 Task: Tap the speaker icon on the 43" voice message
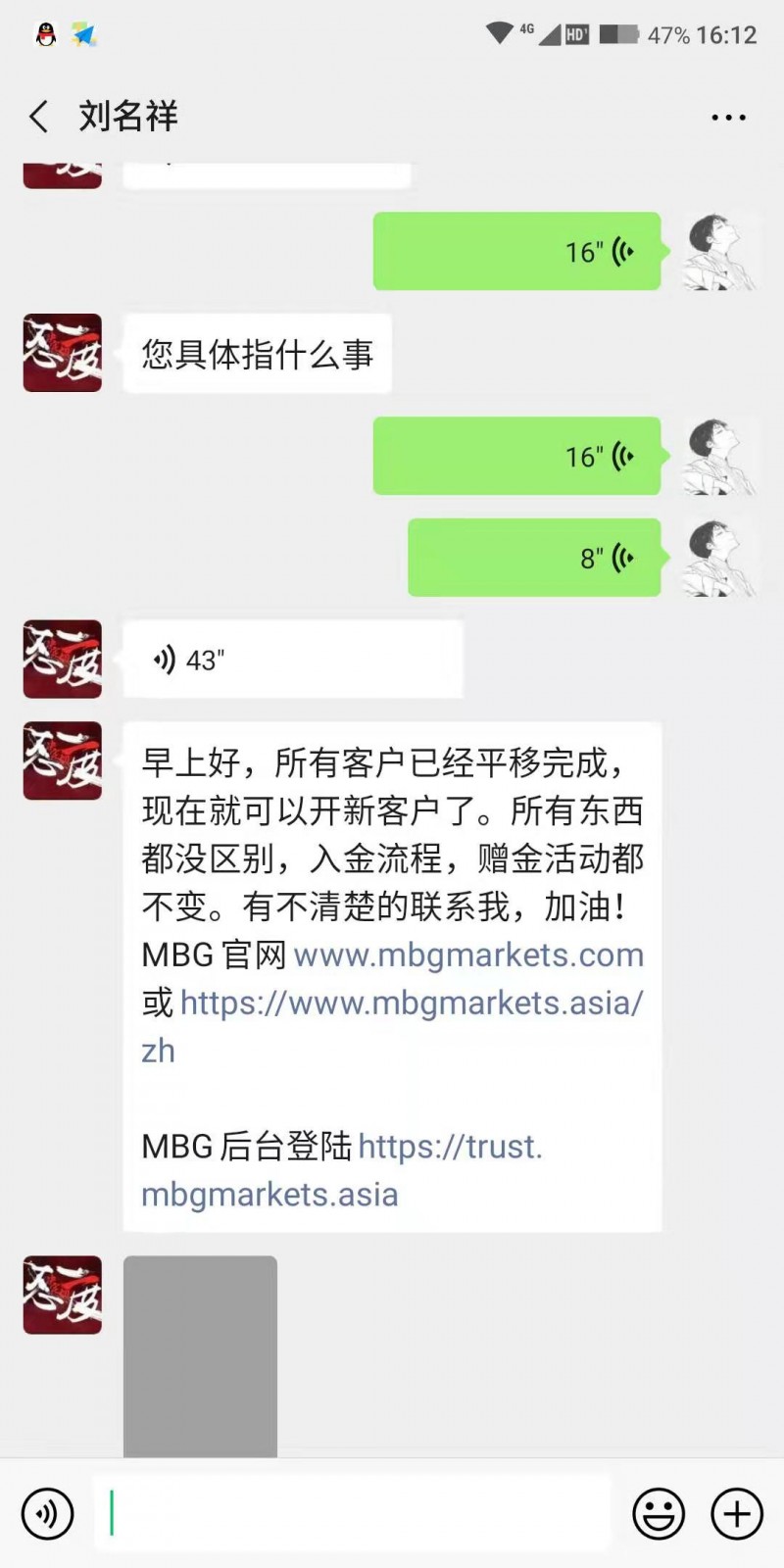coord(165,660)
